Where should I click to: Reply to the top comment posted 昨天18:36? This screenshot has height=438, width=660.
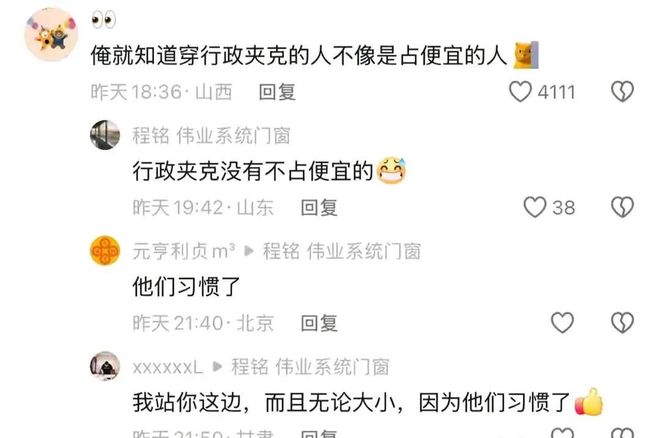(x=277, y=92)
